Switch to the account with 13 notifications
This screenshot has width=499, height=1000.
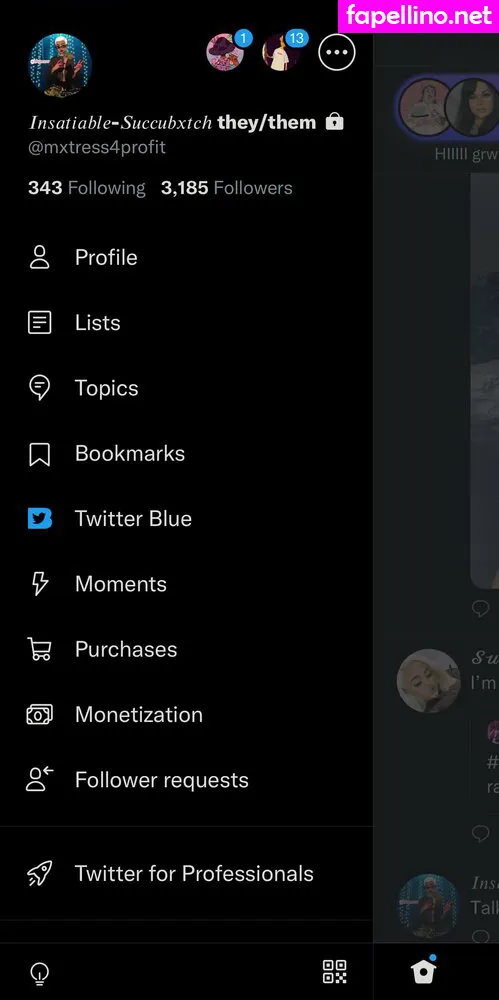tap(283, 51)
